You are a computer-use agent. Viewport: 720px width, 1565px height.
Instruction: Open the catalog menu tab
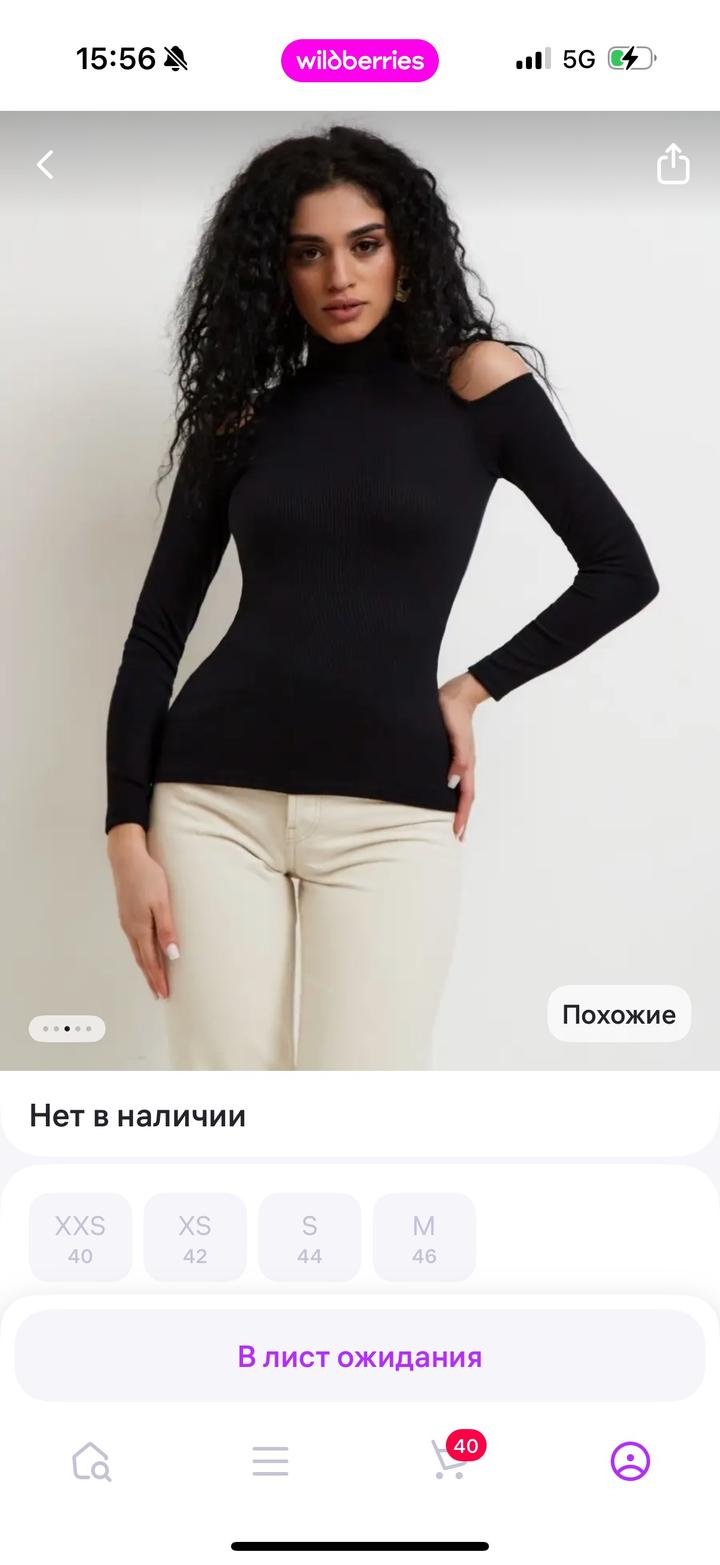coord(270,1461)
